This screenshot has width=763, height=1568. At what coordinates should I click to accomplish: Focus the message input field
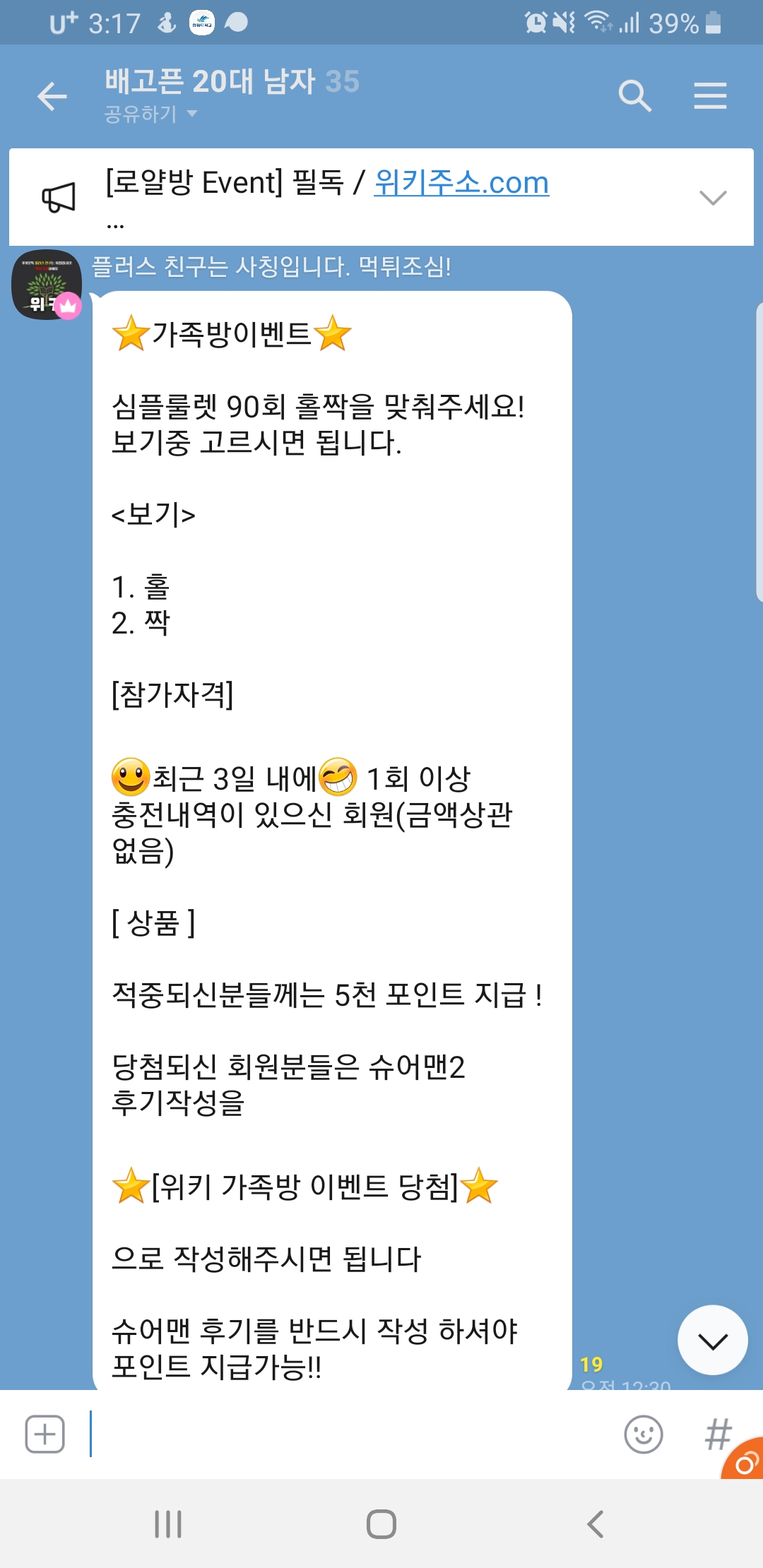[x=346, y=1434]
